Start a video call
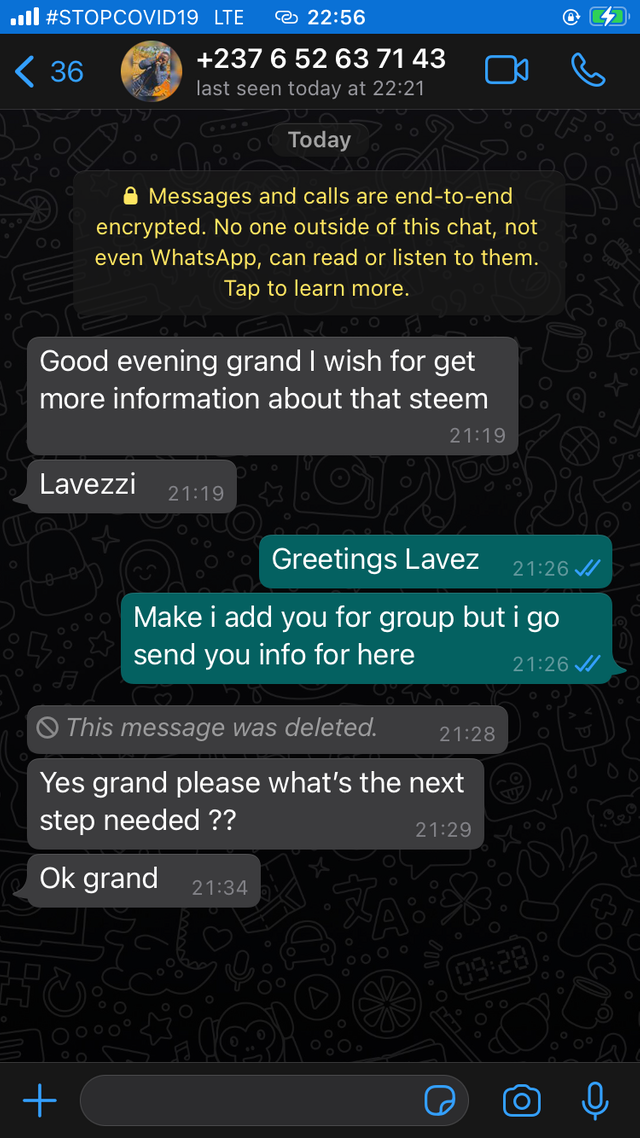640x1138 pixels. pos(506,70)
